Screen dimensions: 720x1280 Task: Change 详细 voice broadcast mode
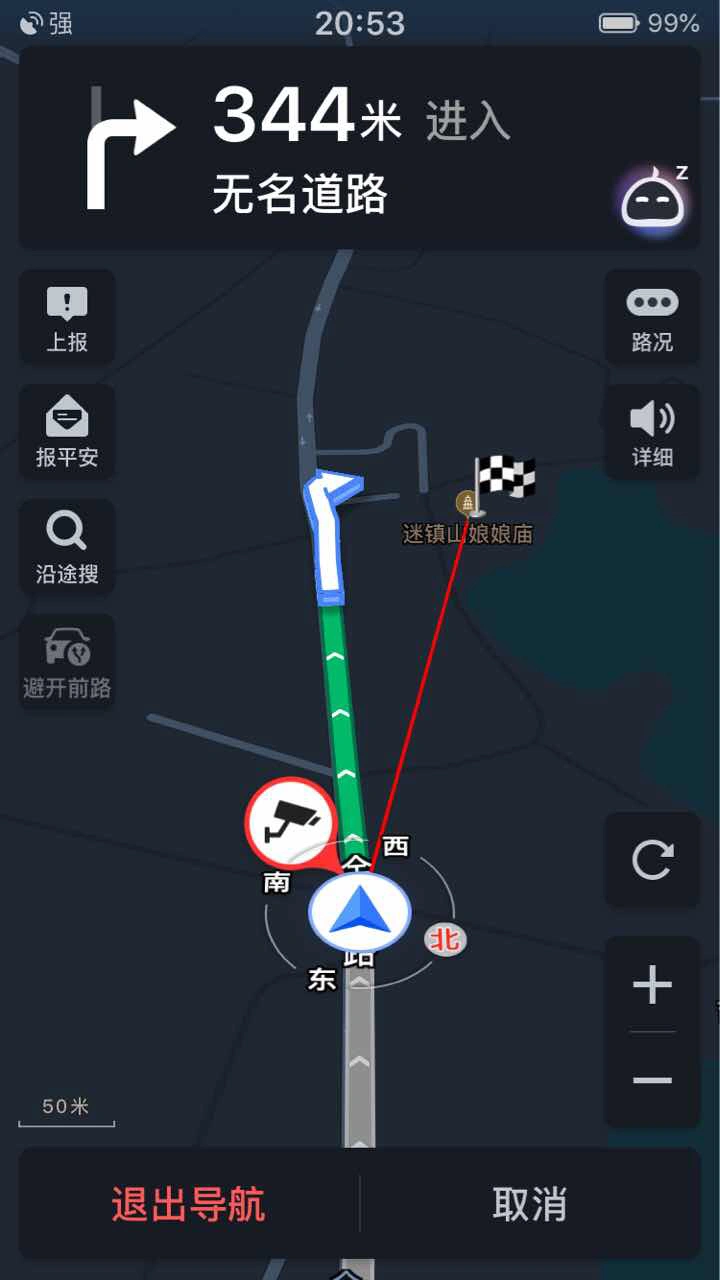click(x=652, y=432)
